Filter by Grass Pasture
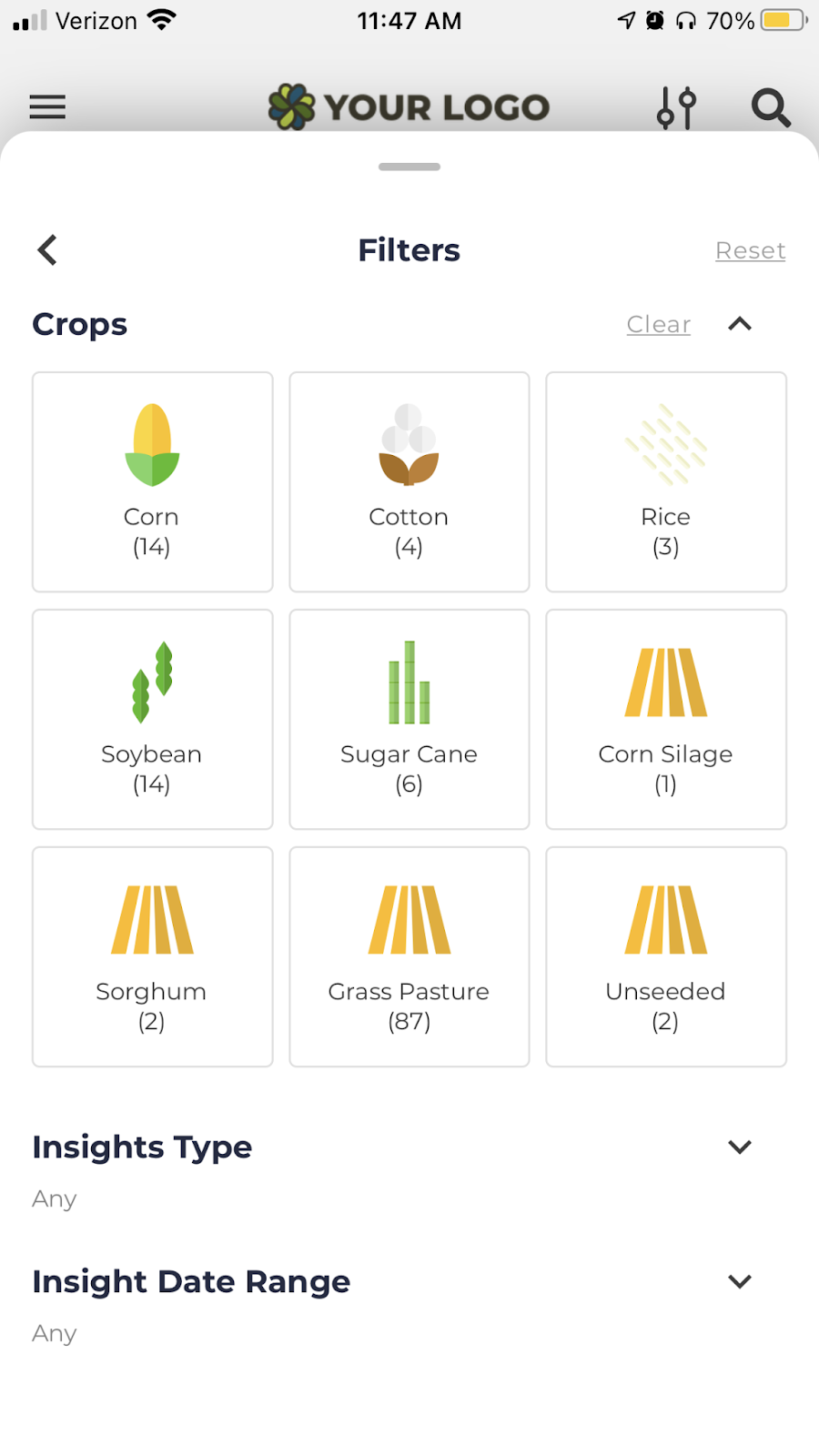This screenshot has width=819, height=1456. pyautogui.click(x=409, y=956)
